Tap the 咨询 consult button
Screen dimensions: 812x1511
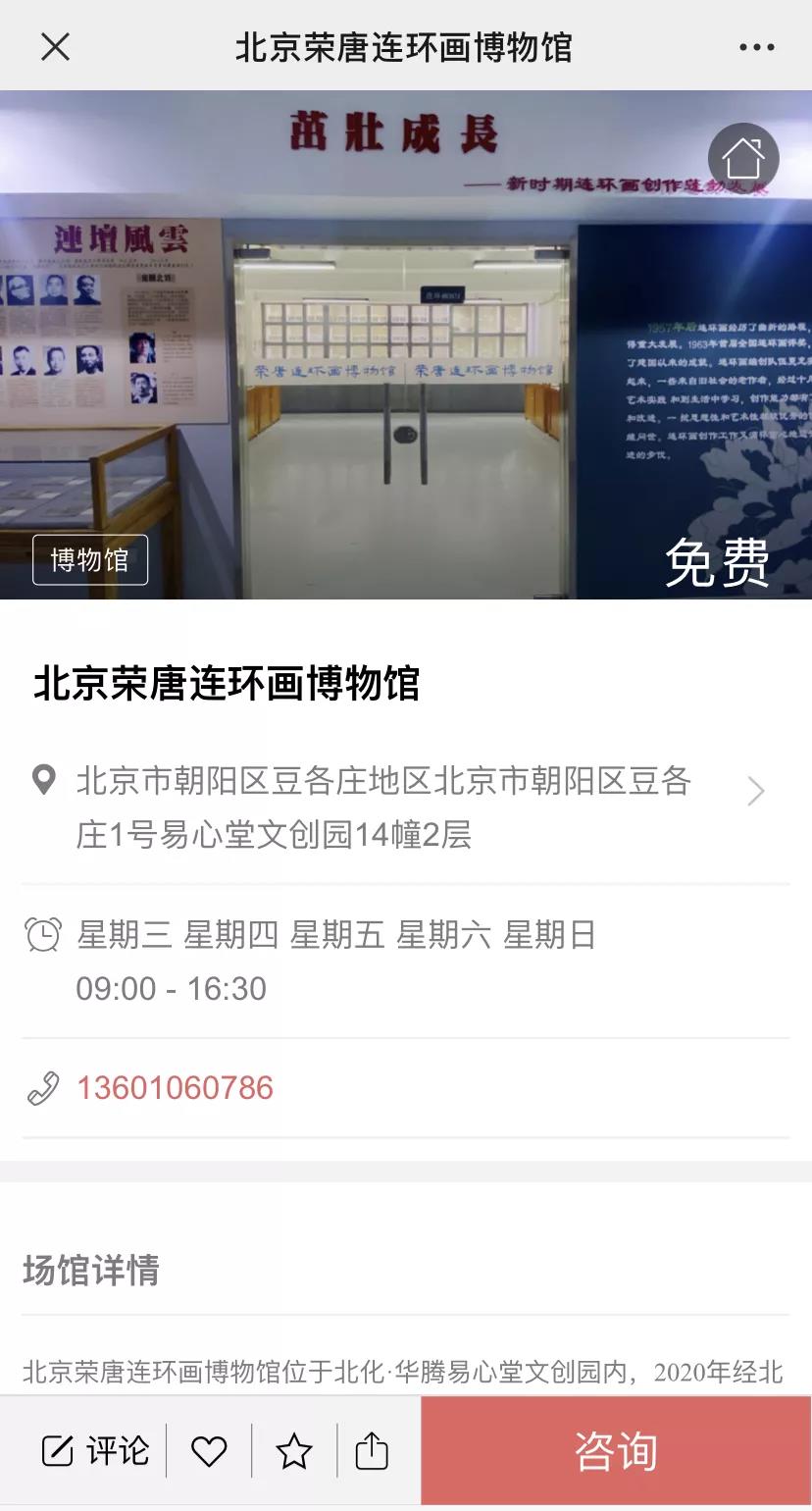tap(616, 1451)
